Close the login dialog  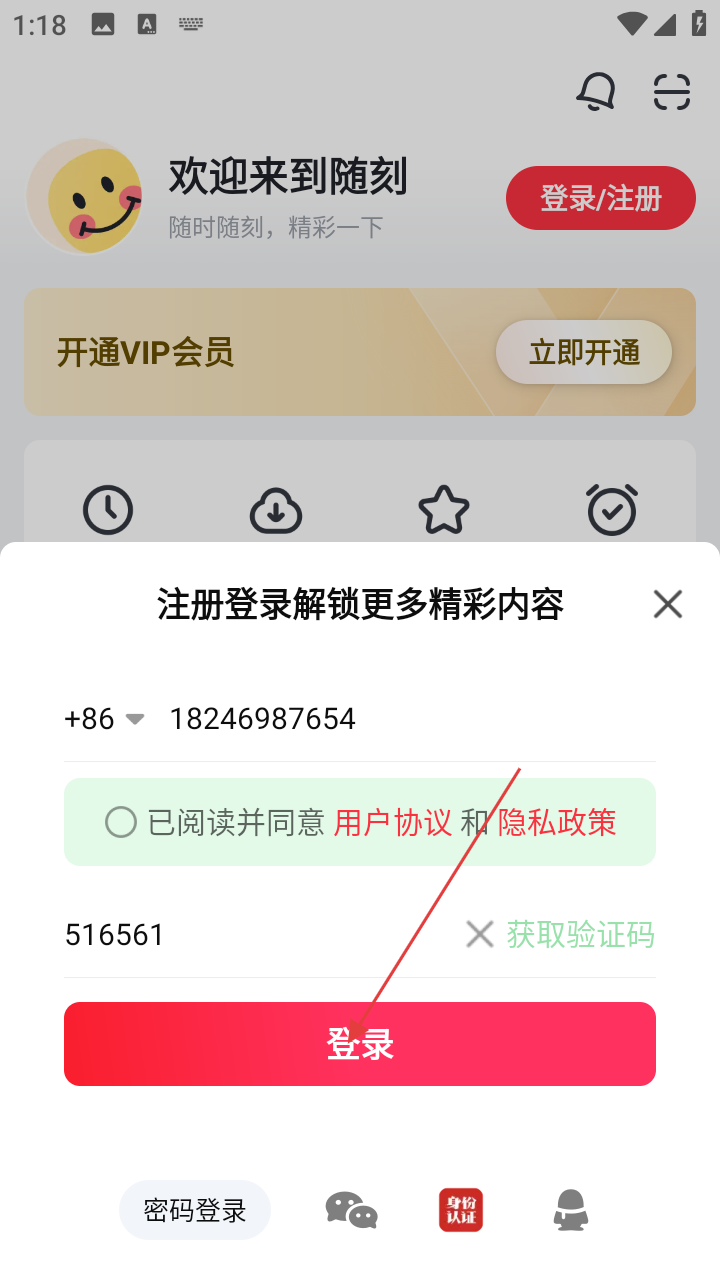tap(667, 604)
